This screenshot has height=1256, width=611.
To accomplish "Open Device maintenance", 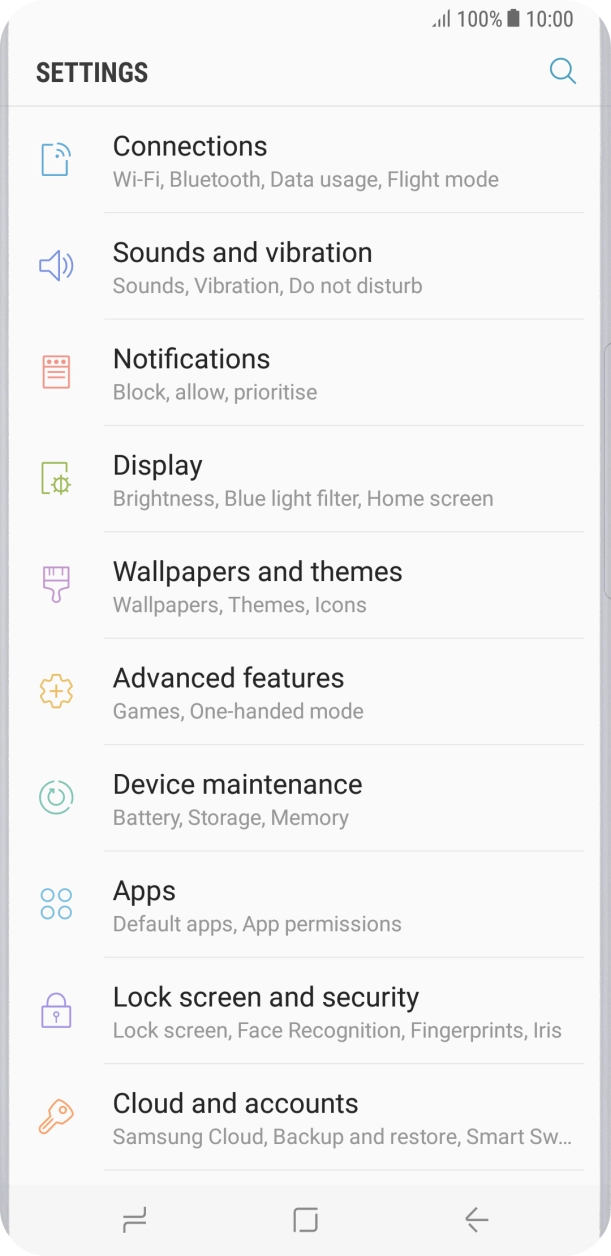I will (x=305, y=798).
